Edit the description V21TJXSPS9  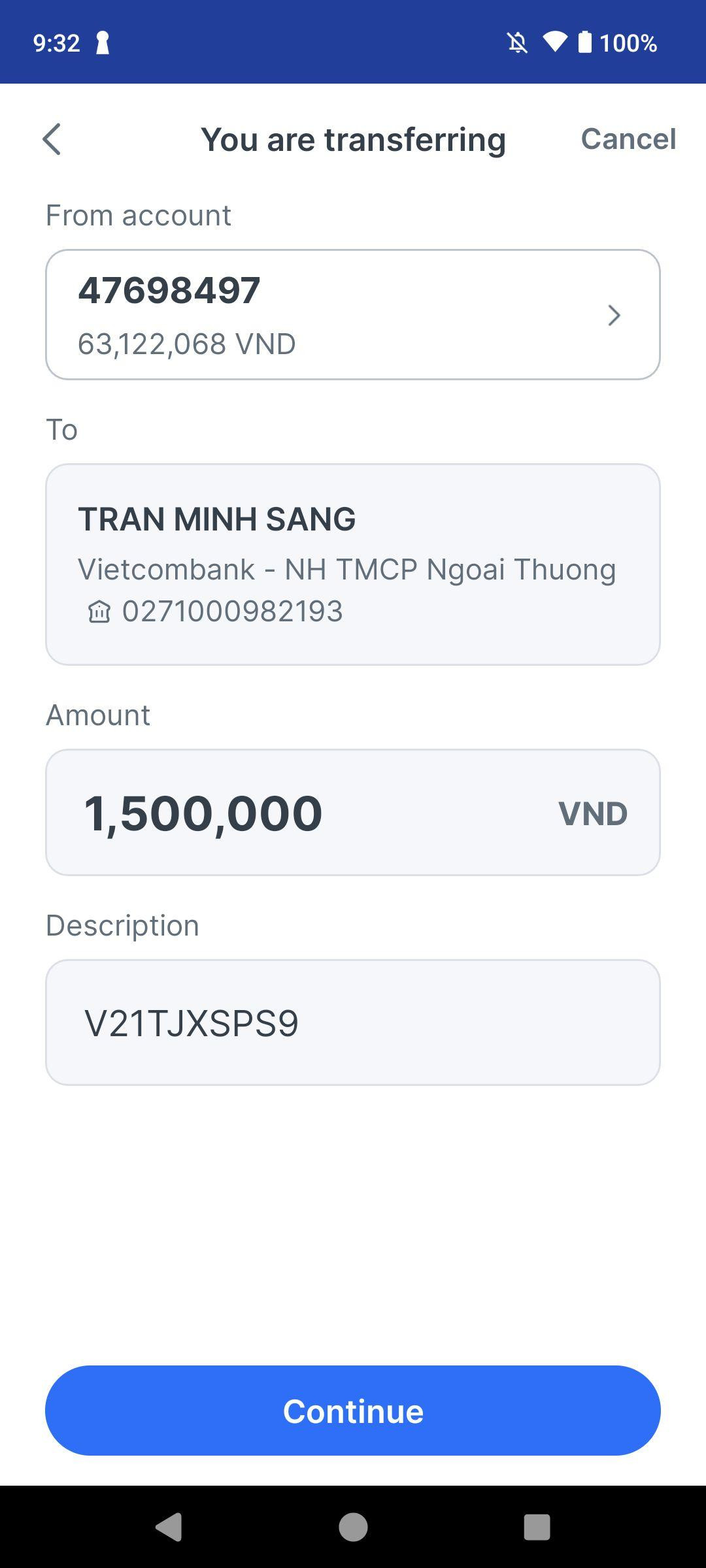[353, 1022]
